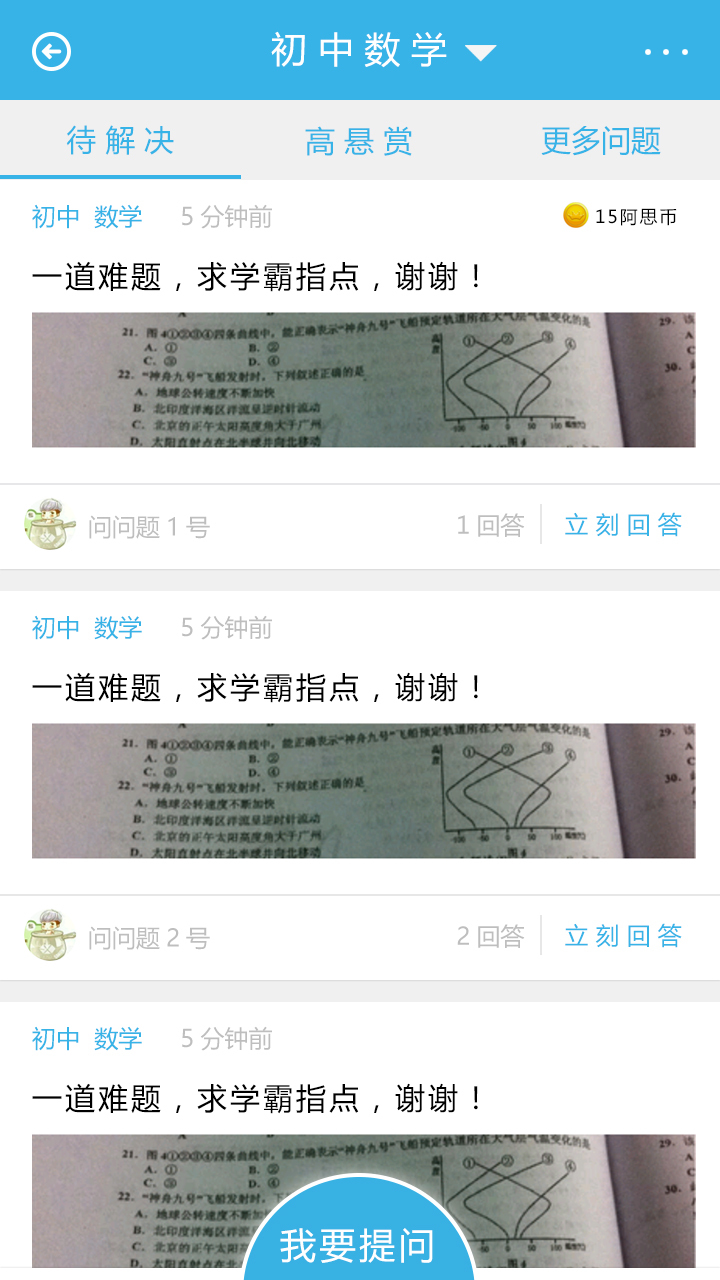View the profile avatar of 问问题 1 号
The height and width of the screenshot is (1280, 720).
tap(49, 525)
